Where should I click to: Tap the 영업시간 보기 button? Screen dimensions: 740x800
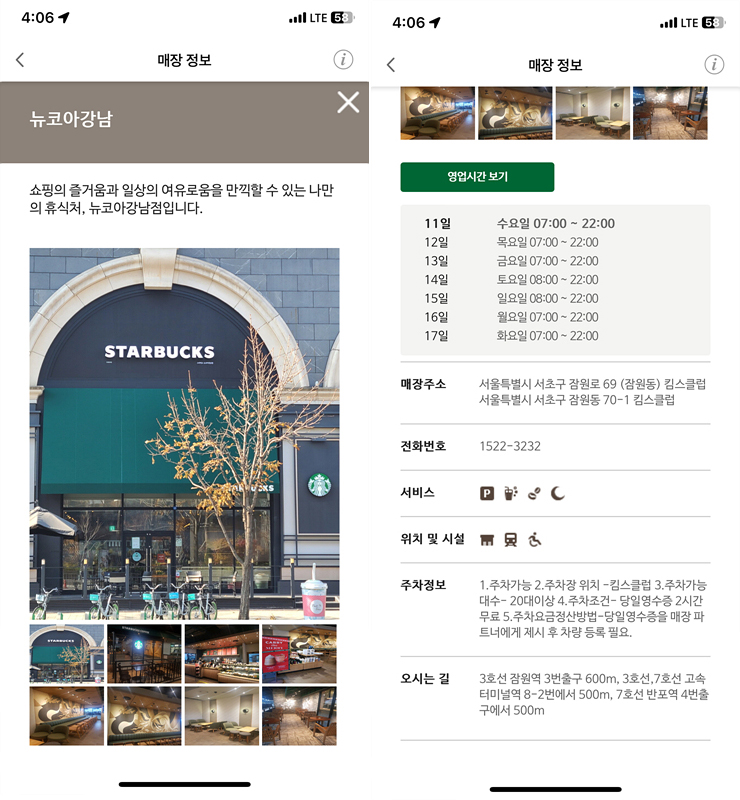pyautogui.click(x=477, y=177)
